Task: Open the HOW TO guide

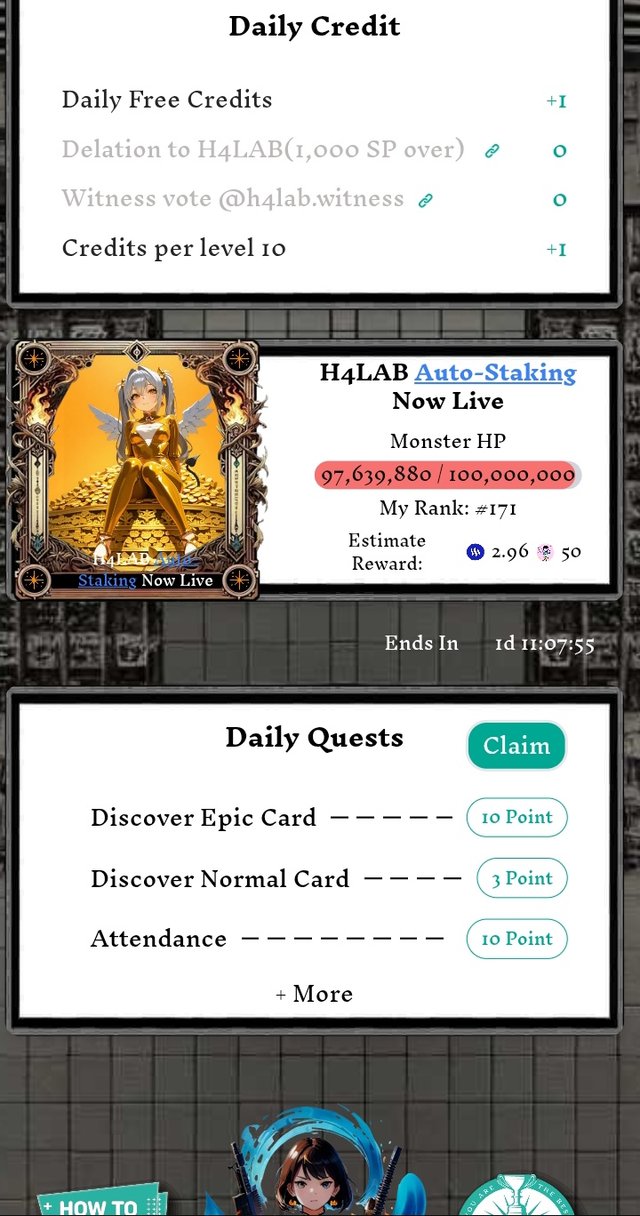Action: pos(97,1204)
